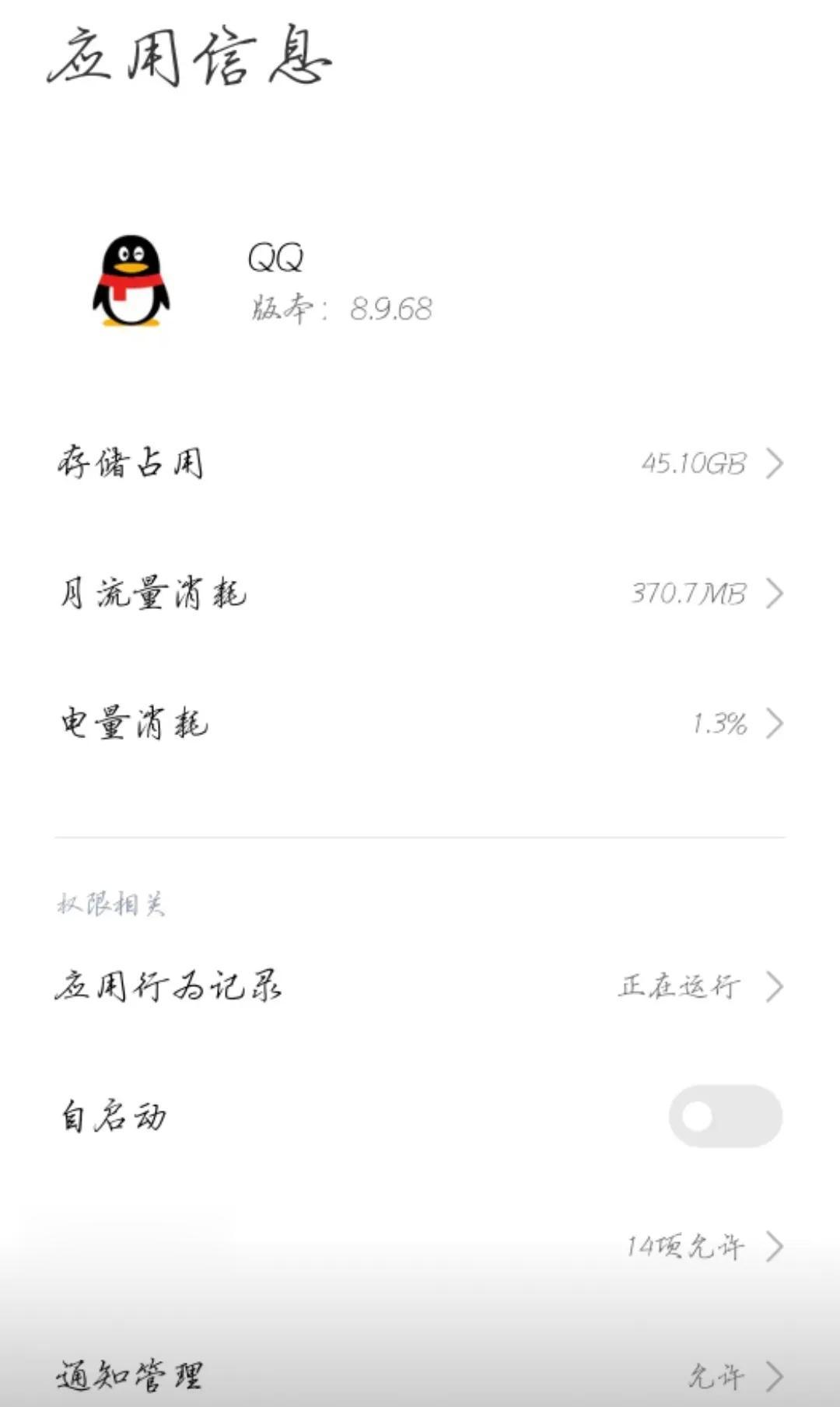Open storage usage via its chevron arrow

(x=774, y=464)
